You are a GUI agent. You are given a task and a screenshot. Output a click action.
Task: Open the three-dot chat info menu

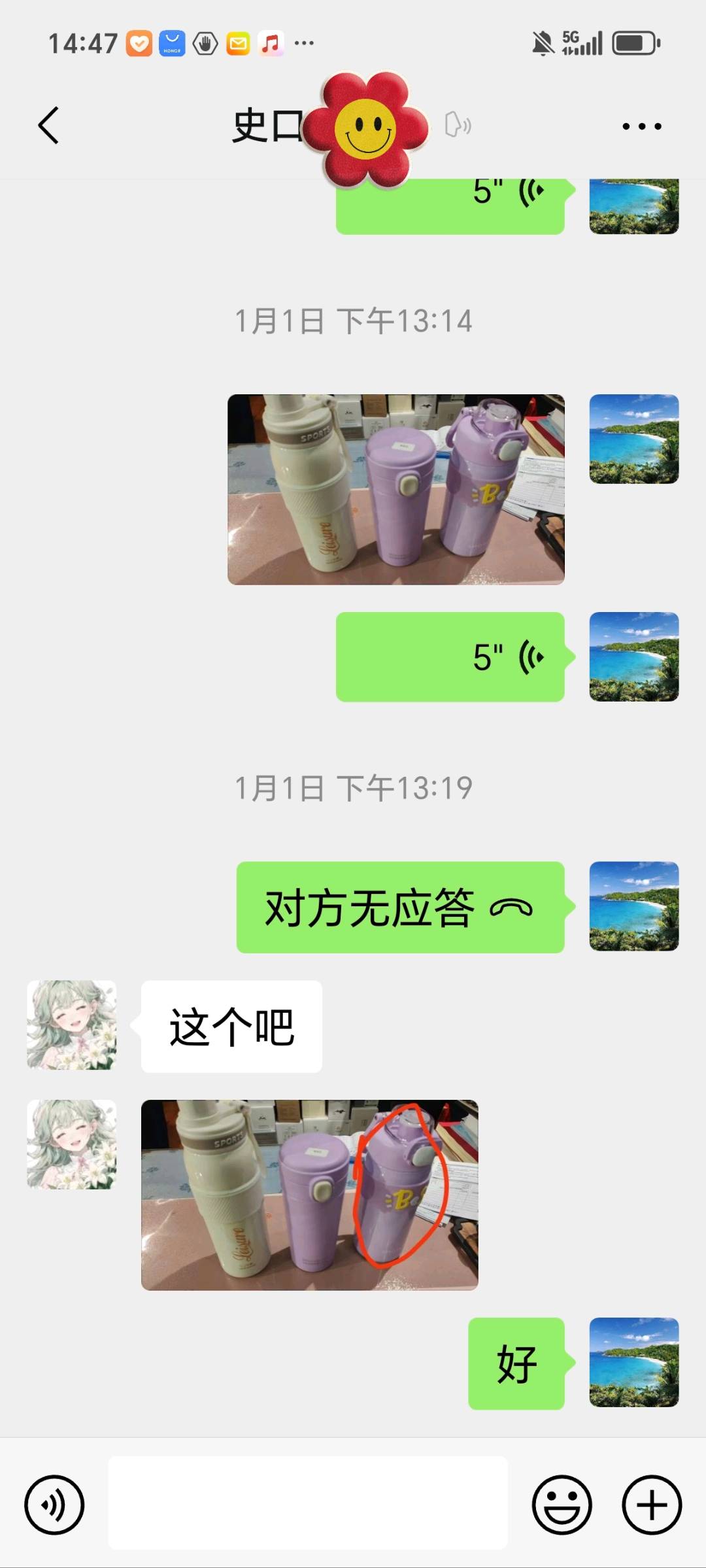click(x=642, y=126)
